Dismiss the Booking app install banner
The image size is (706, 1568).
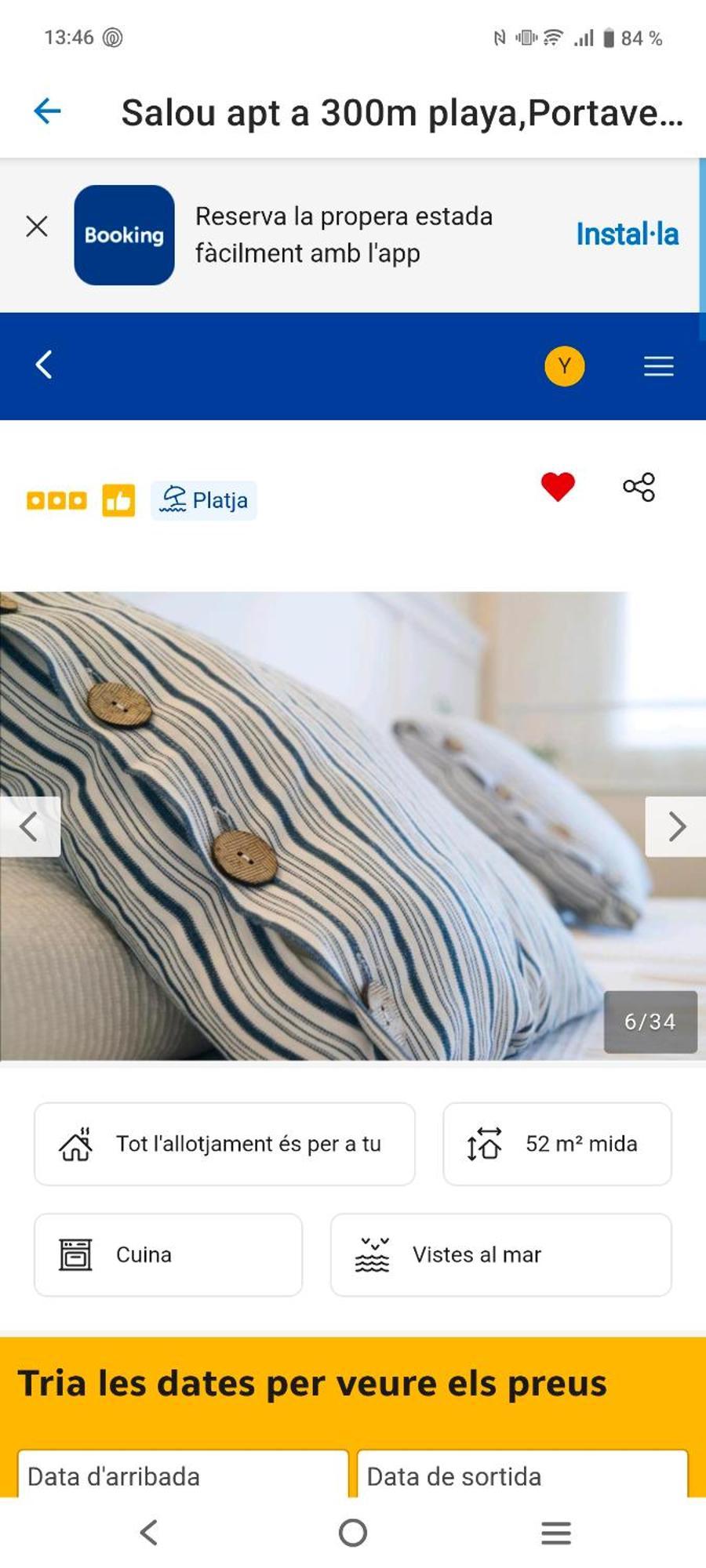[x=37, y=227]
